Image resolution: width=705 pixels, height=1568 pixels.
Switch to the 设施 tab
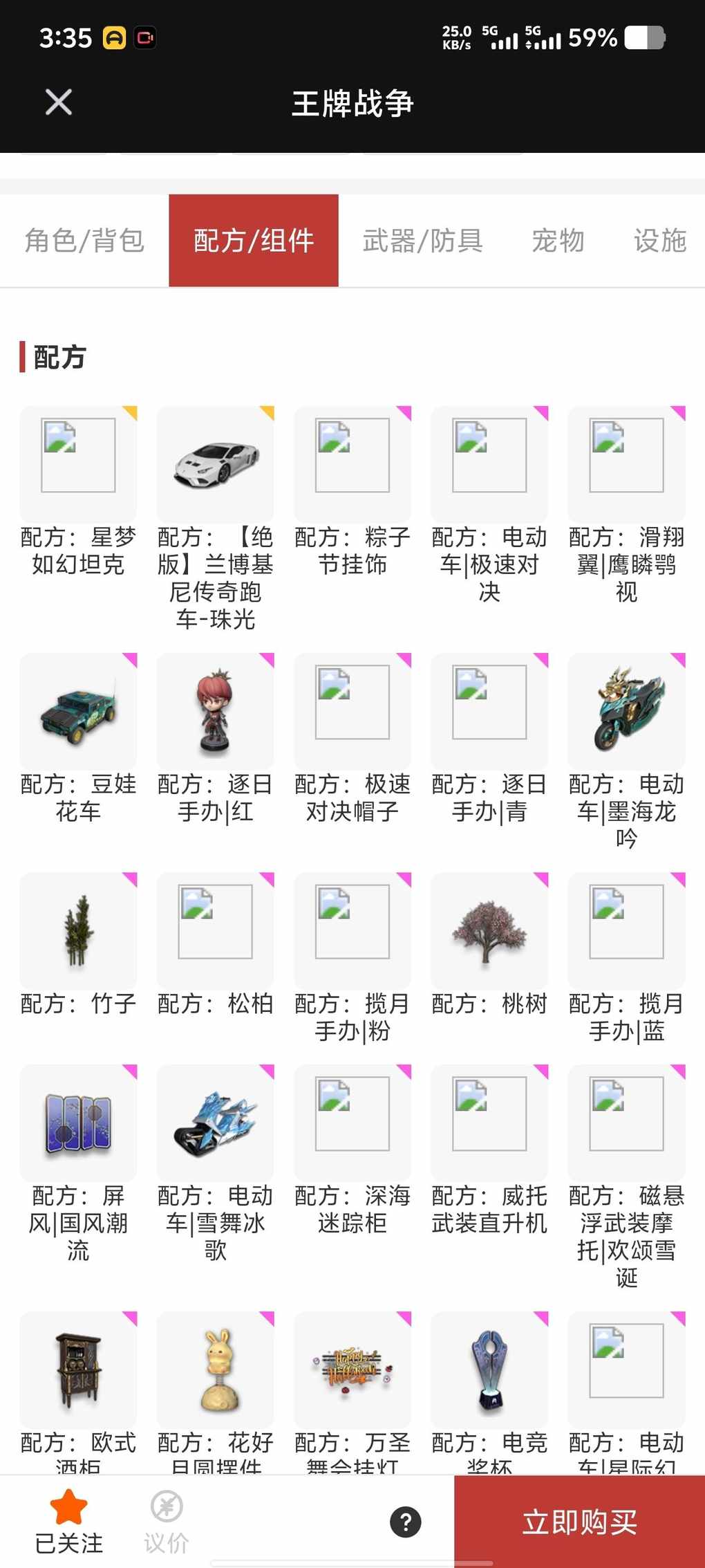tap(659, 241)
